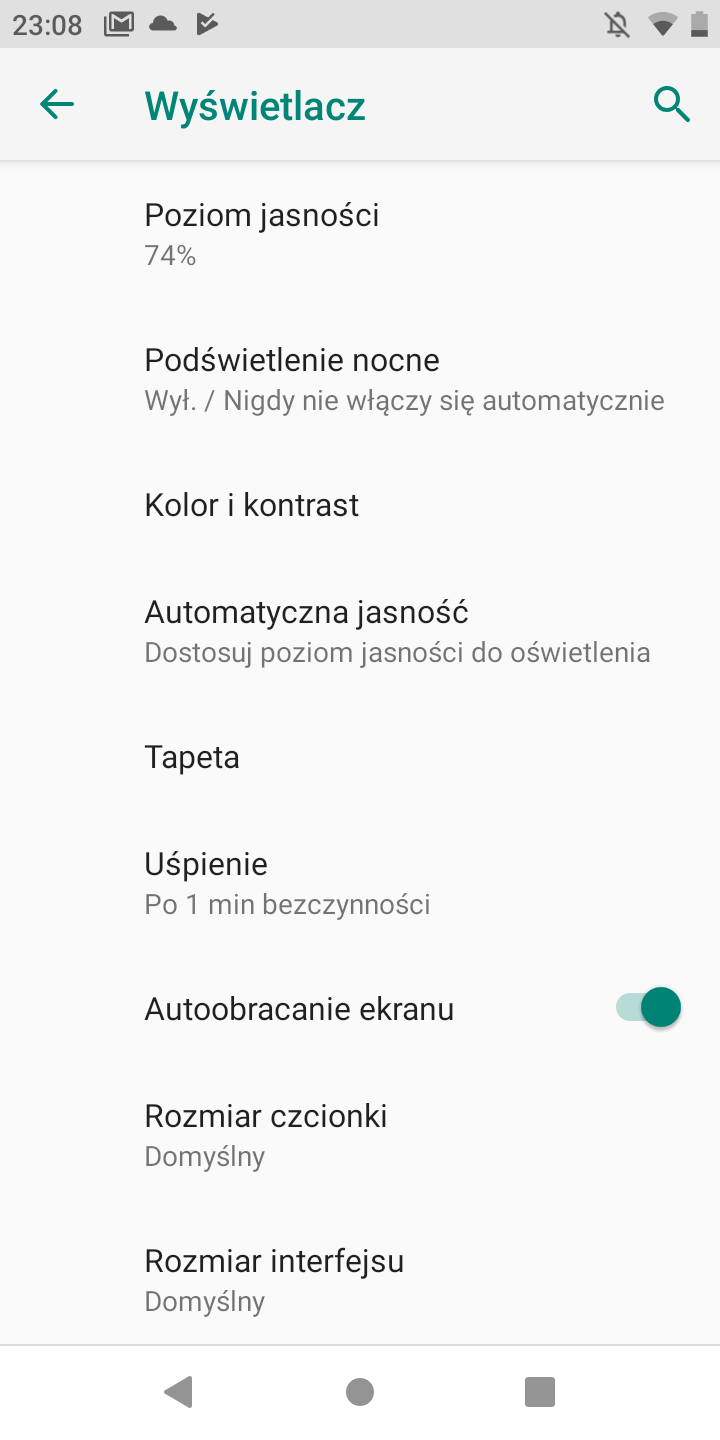
Task: Open Rozmiar czcionki setting
Action: coord(360,1135)
